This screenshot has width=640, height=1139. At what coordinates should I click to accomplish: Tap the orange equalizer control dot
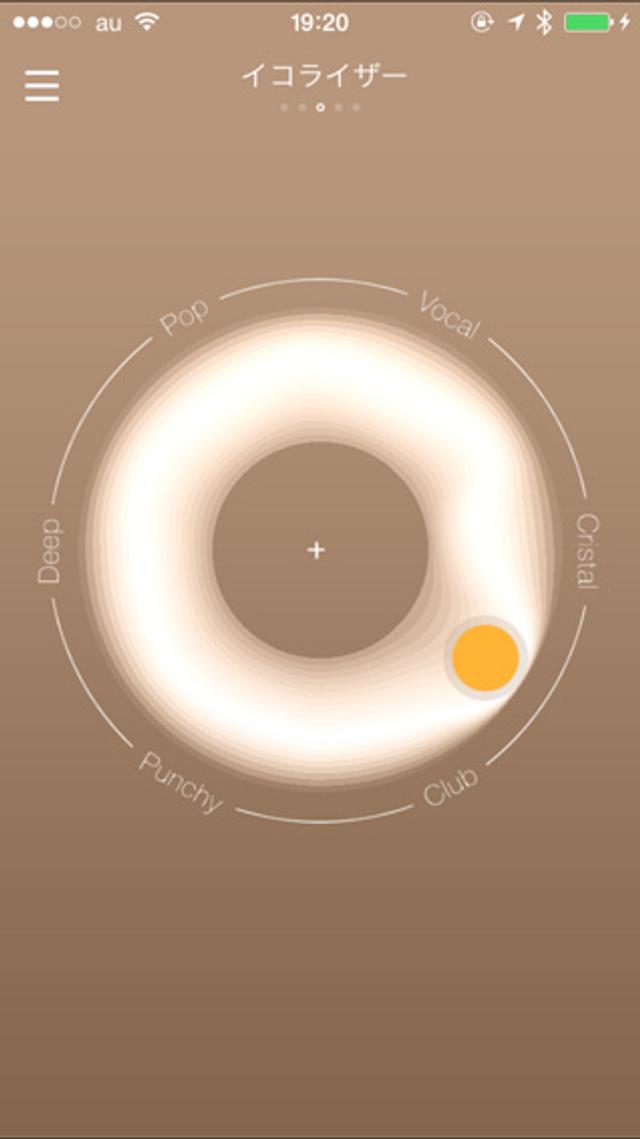pyautogui.click(x=486, y=657)
